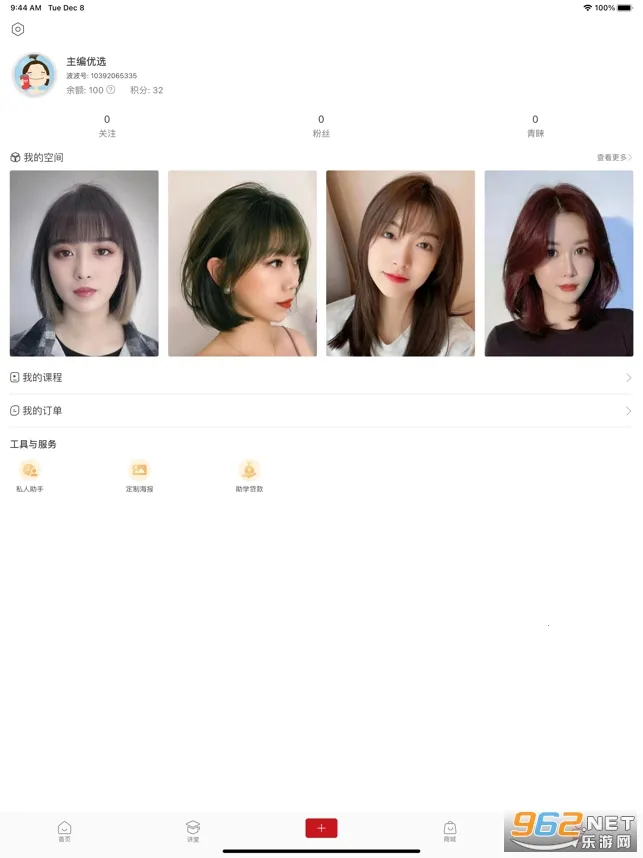Screen dimensions: 643x858
Task: Show balance info via the question mark
Action: tap(111, 90)
